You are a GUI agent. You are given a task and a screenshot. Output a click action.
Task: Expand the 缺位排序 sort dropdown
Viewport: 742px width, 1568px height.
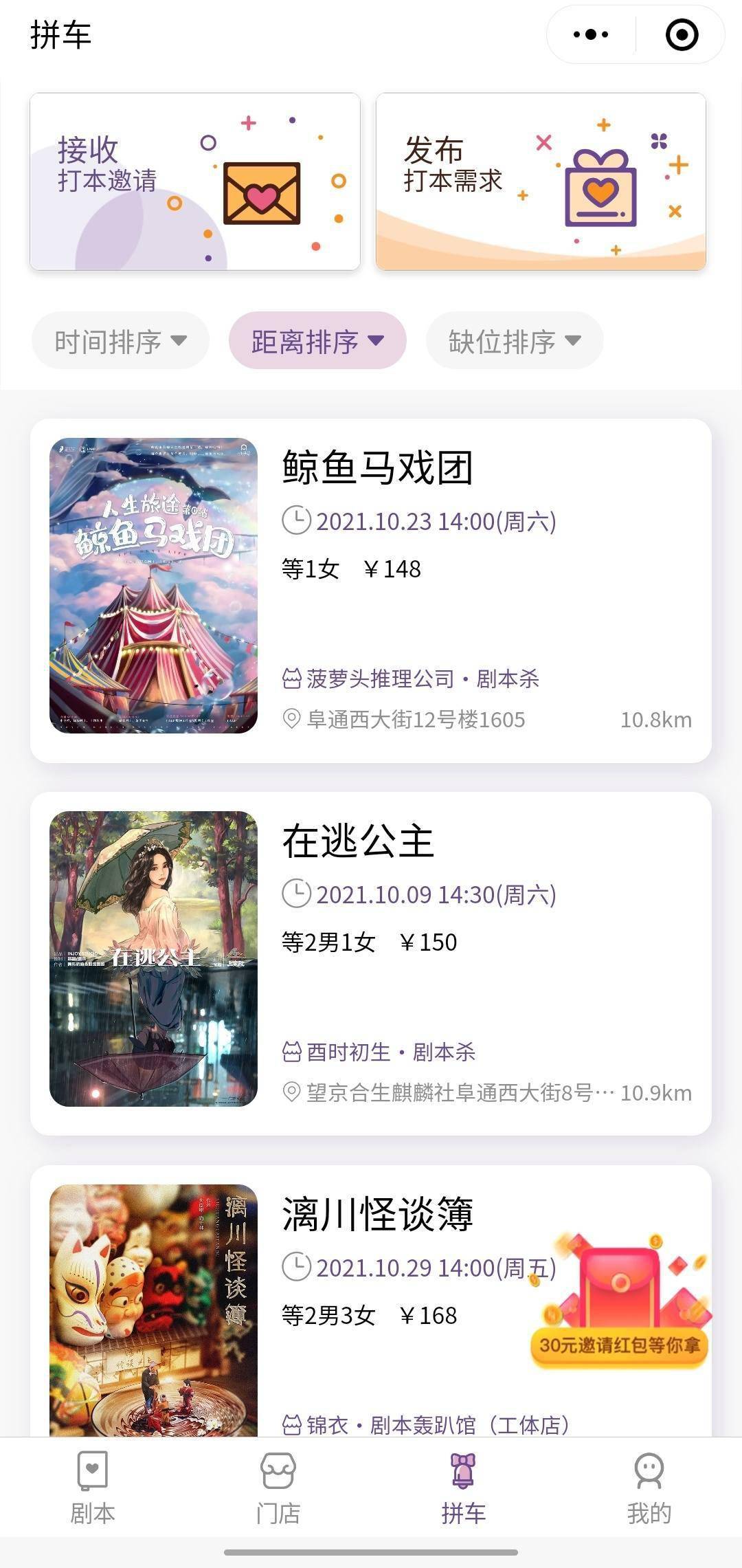pos(515,341)
